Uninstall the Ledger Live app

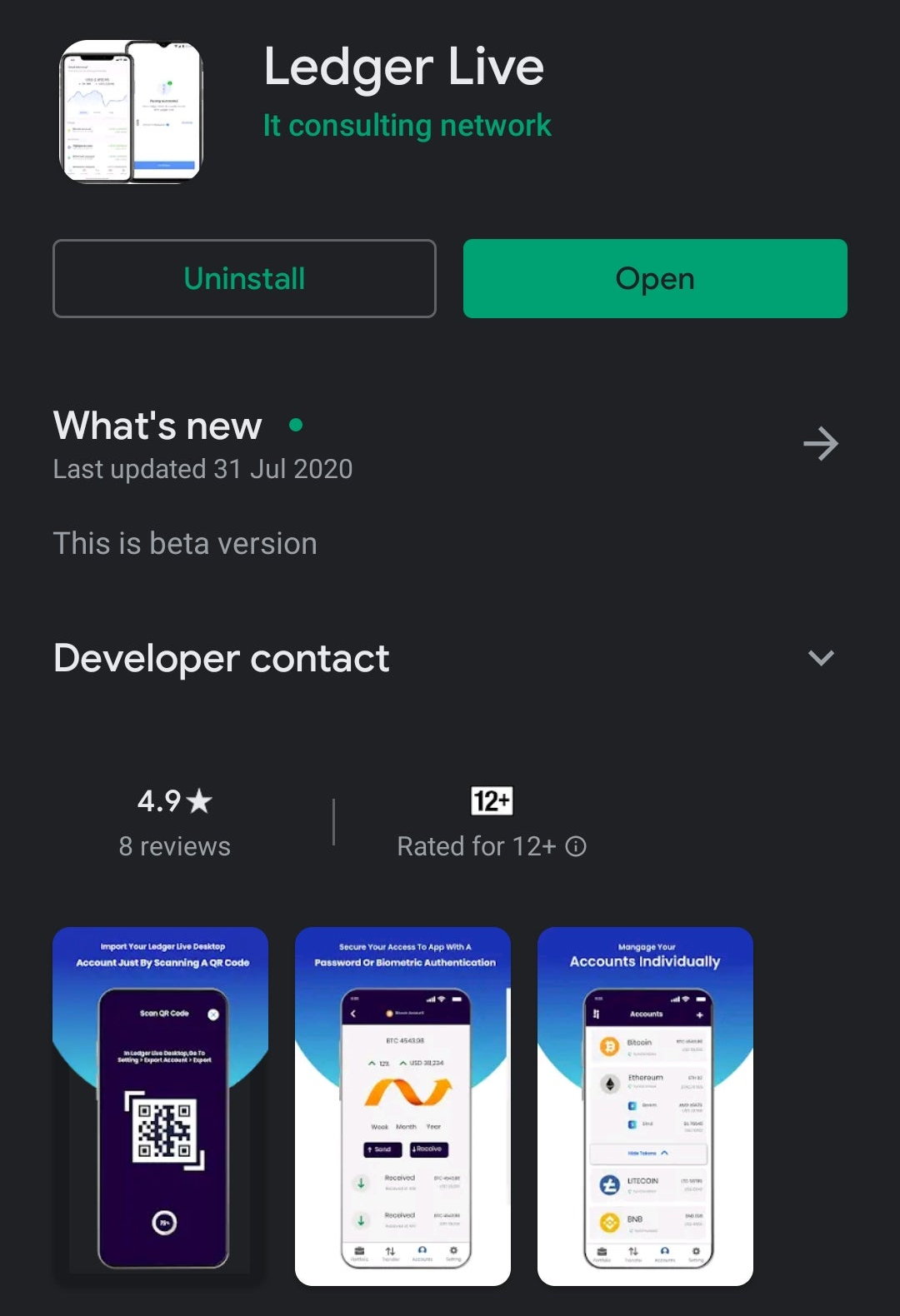pyautogui.click(x=244, y=278)
